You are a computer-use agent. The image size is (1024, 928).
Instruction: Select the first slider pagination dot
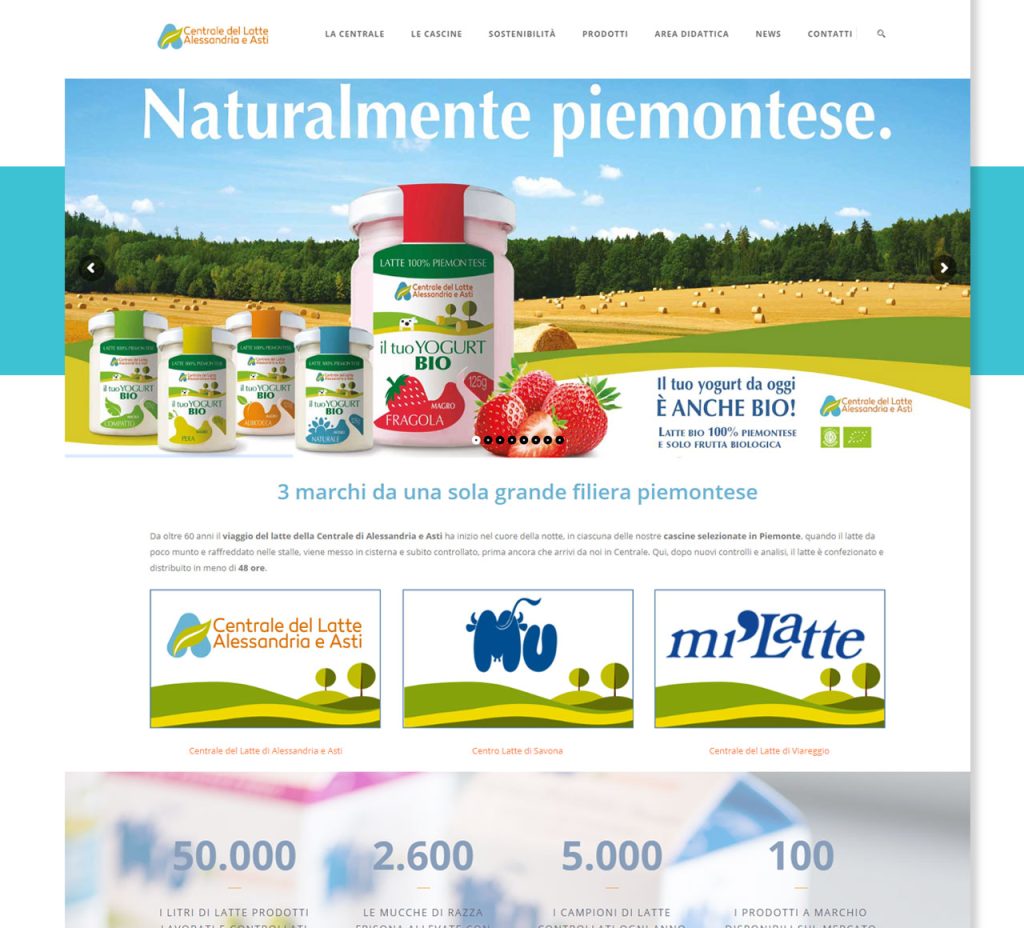pyautogui.click(x=476, y=439)
